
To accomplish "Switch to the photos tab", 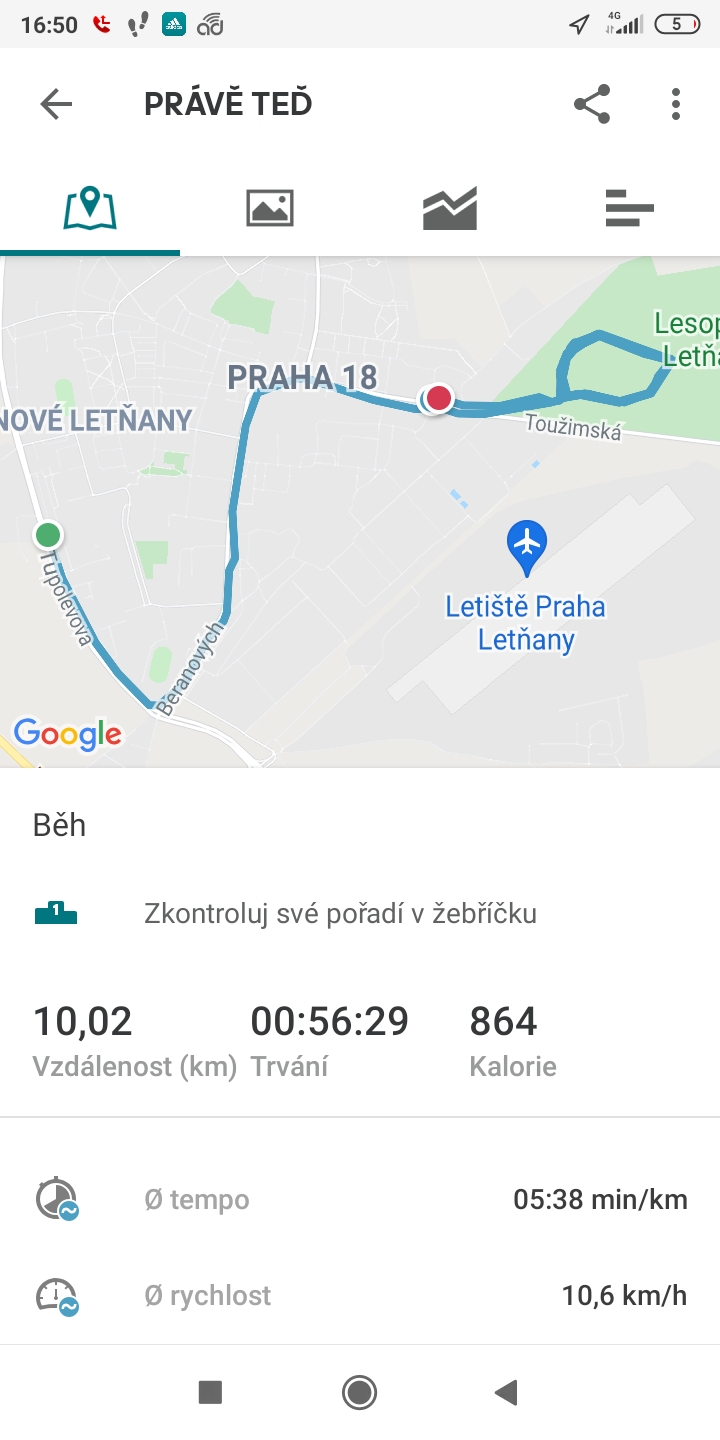I will [270, 208].
